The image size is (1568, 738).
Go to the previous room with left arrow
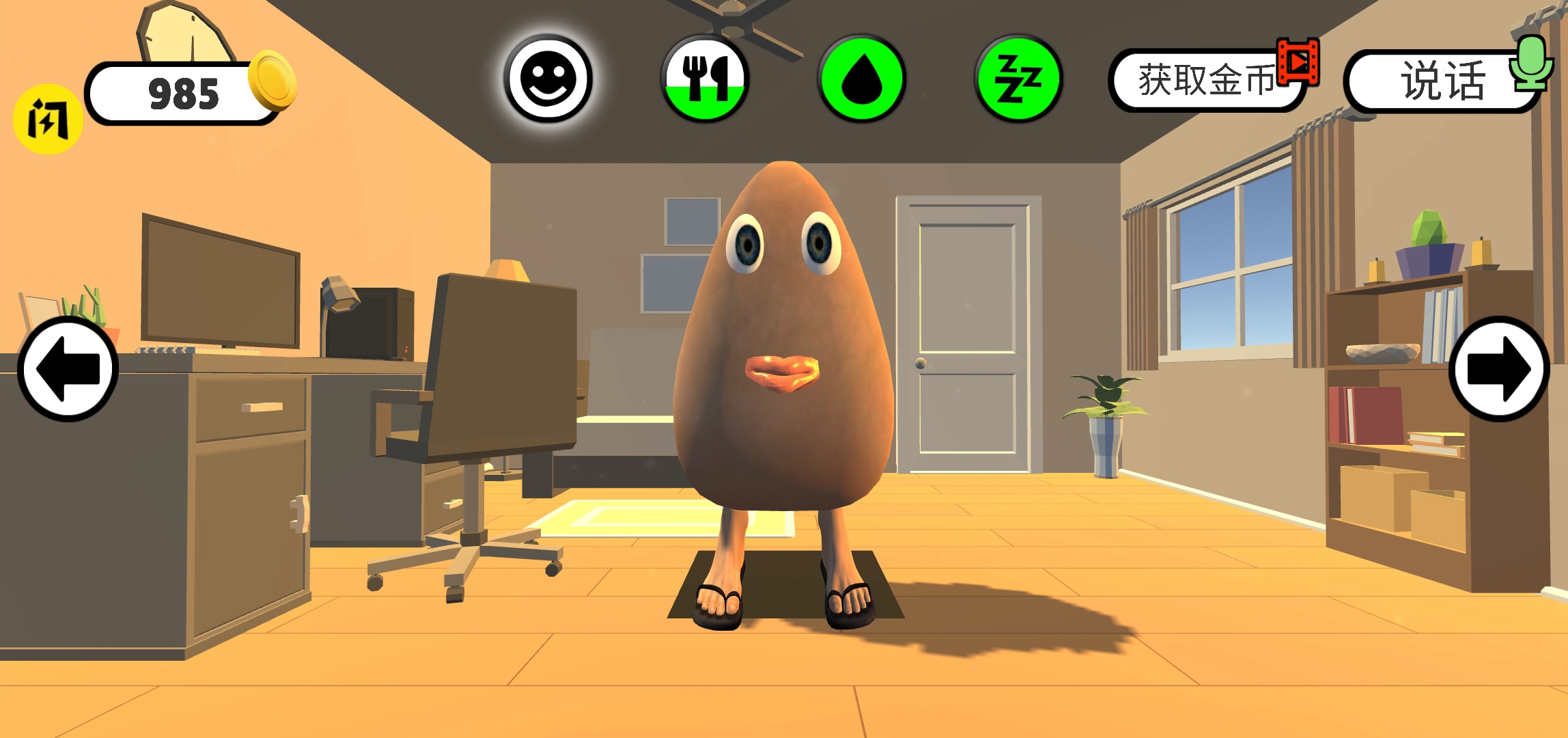pos(68,369)
